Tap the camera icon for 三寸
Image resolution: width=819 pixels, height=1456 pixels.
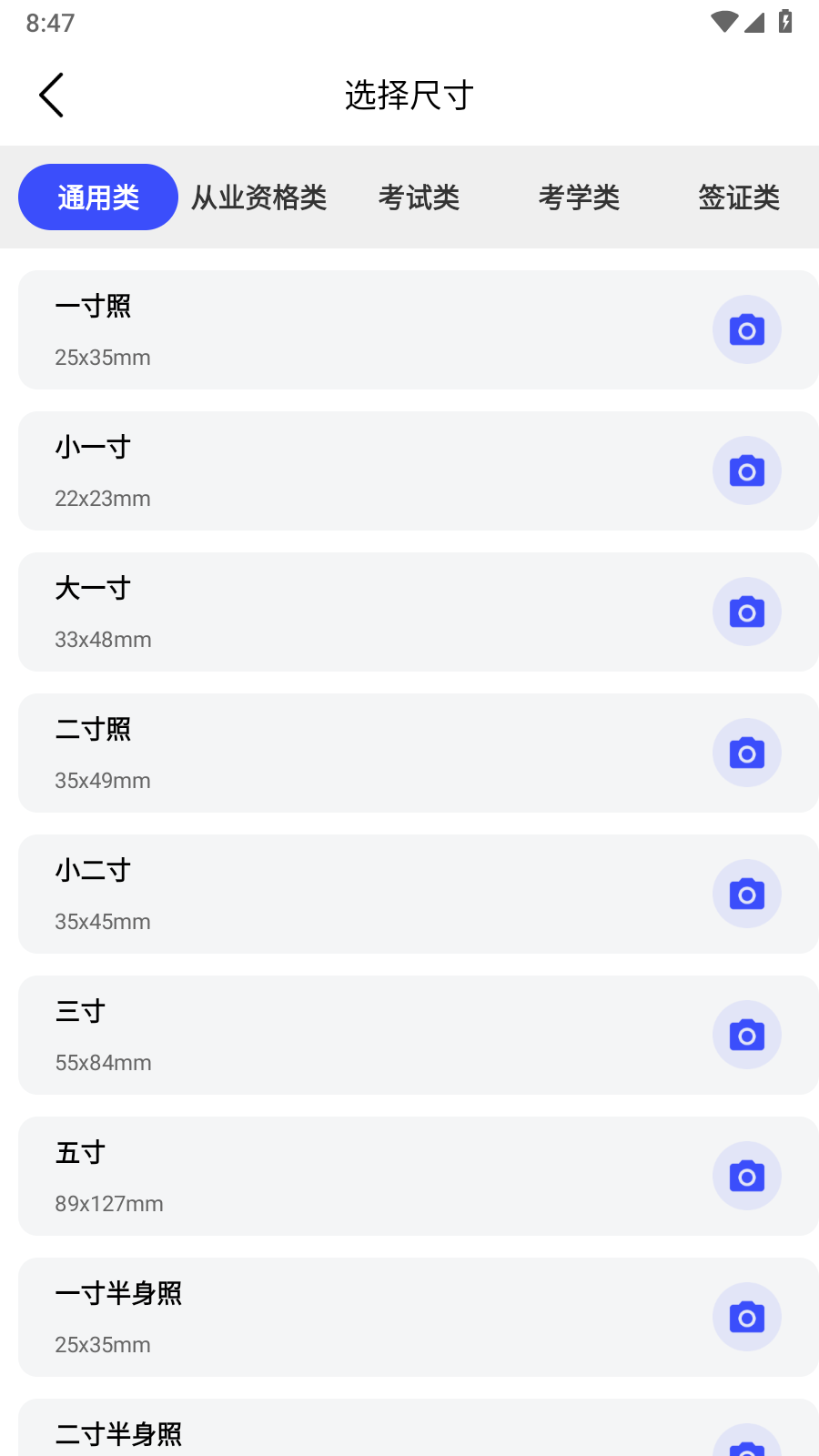(746, 1035)
